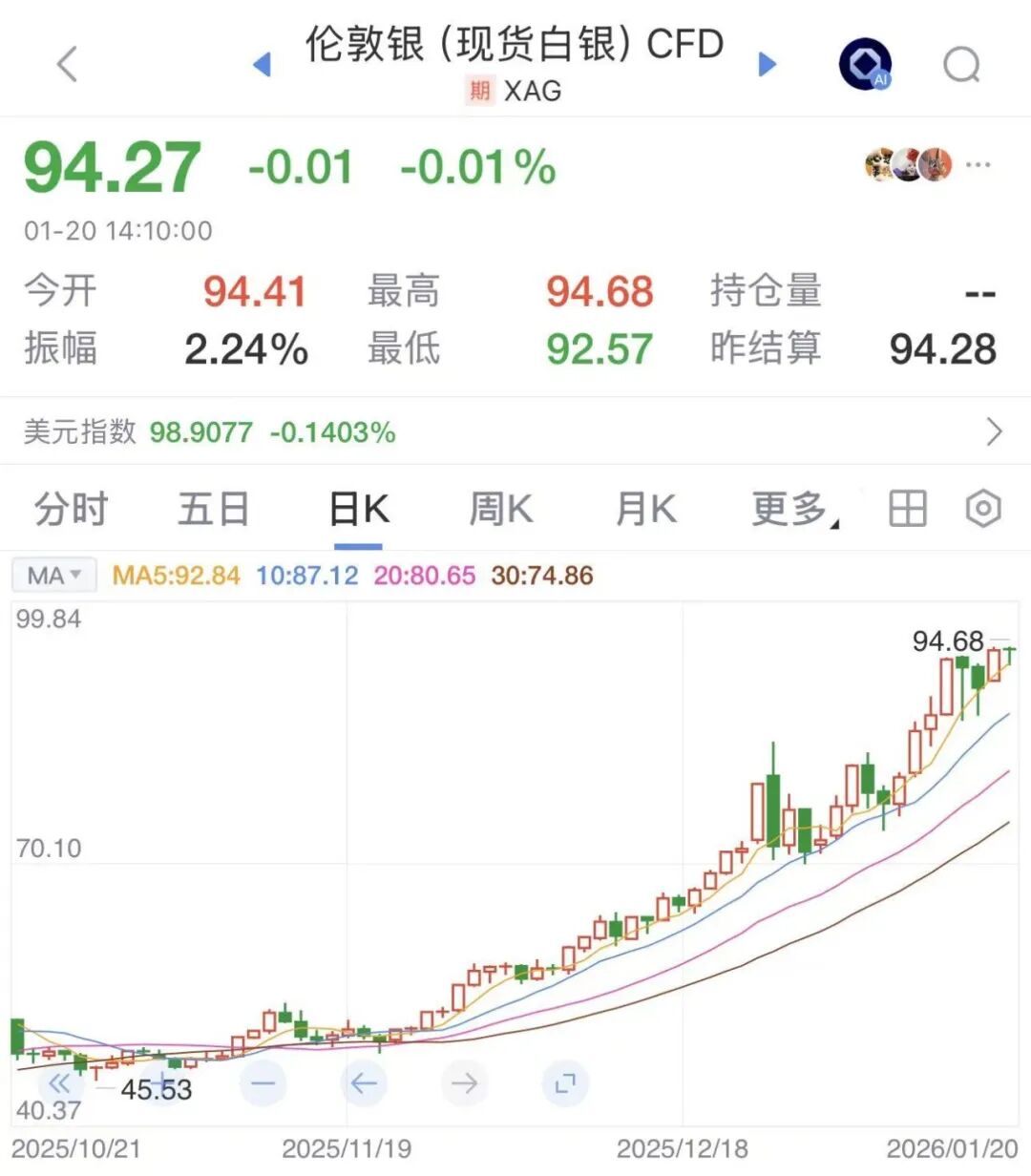Open the chart layout grid icon
The image size is (1031, 1176).
(907, 510)
